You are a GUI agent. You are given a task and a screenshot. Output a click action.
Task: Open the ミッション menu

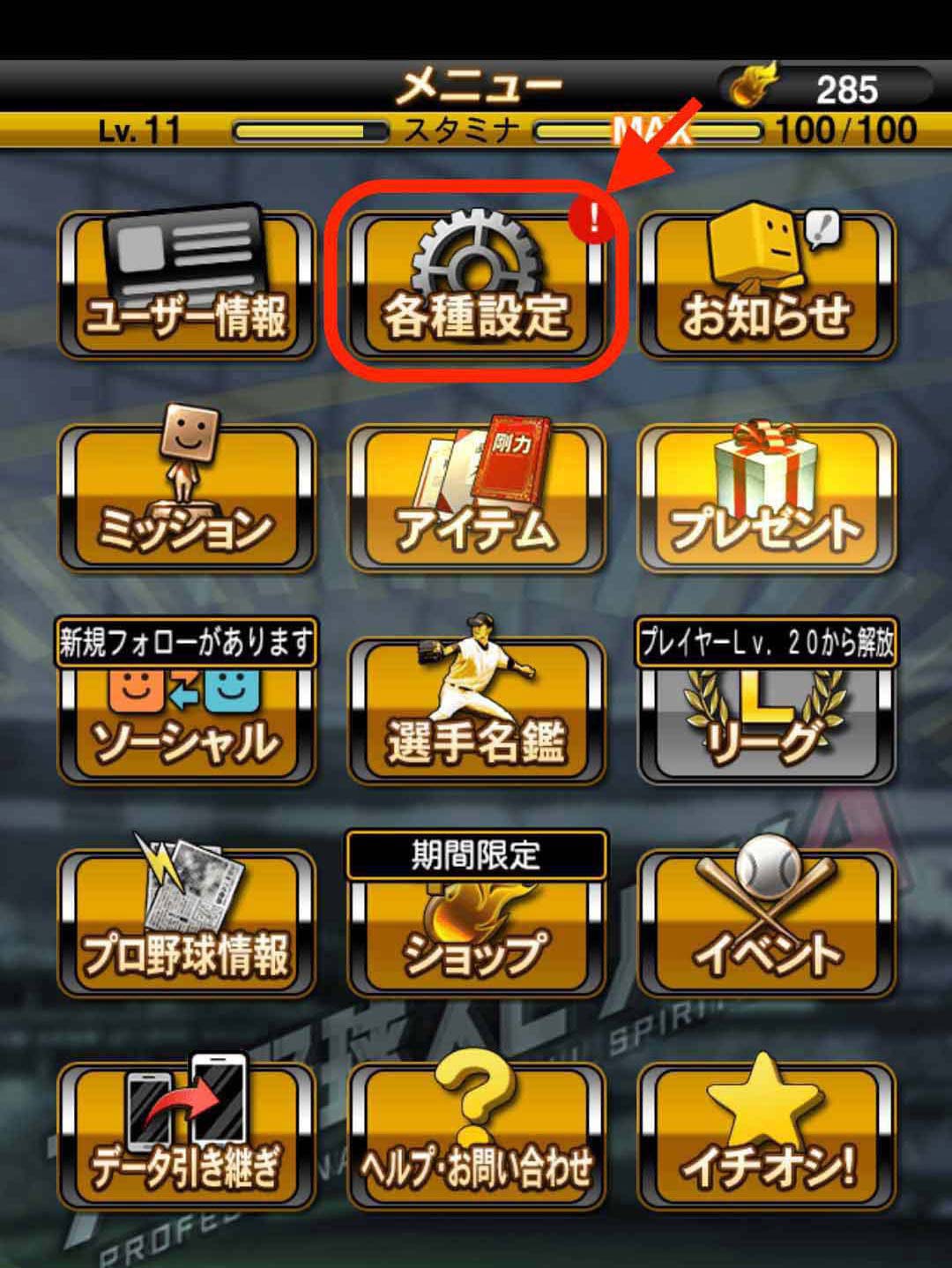[186, 500]
